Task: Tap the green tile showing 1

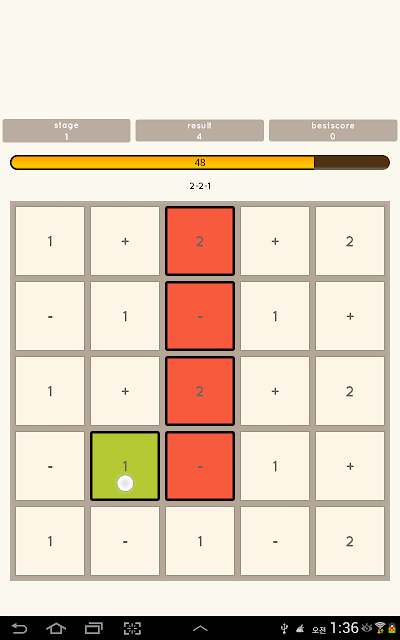Action: [125, 466]
